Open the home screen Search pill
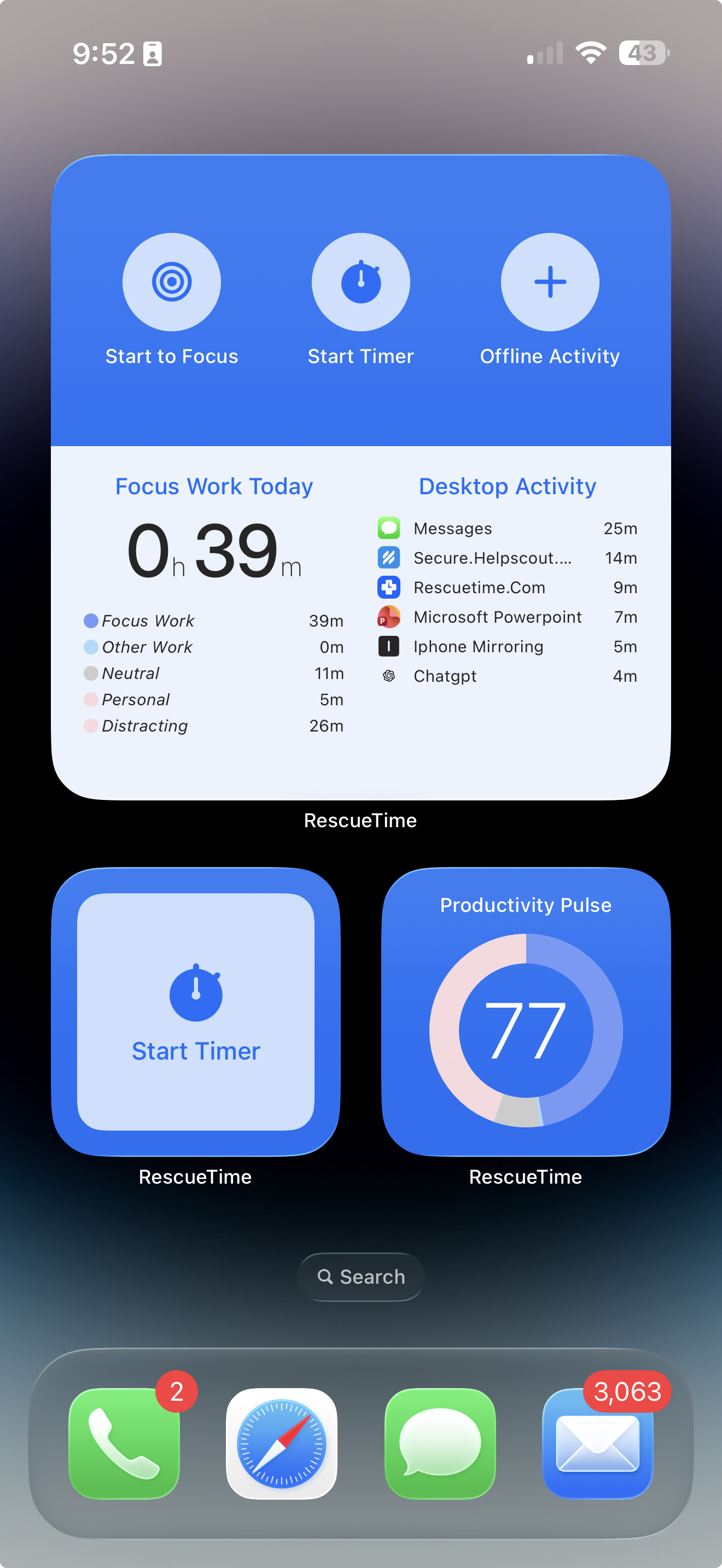This screenshot has width=722, height=1568. pos(361,1277)
